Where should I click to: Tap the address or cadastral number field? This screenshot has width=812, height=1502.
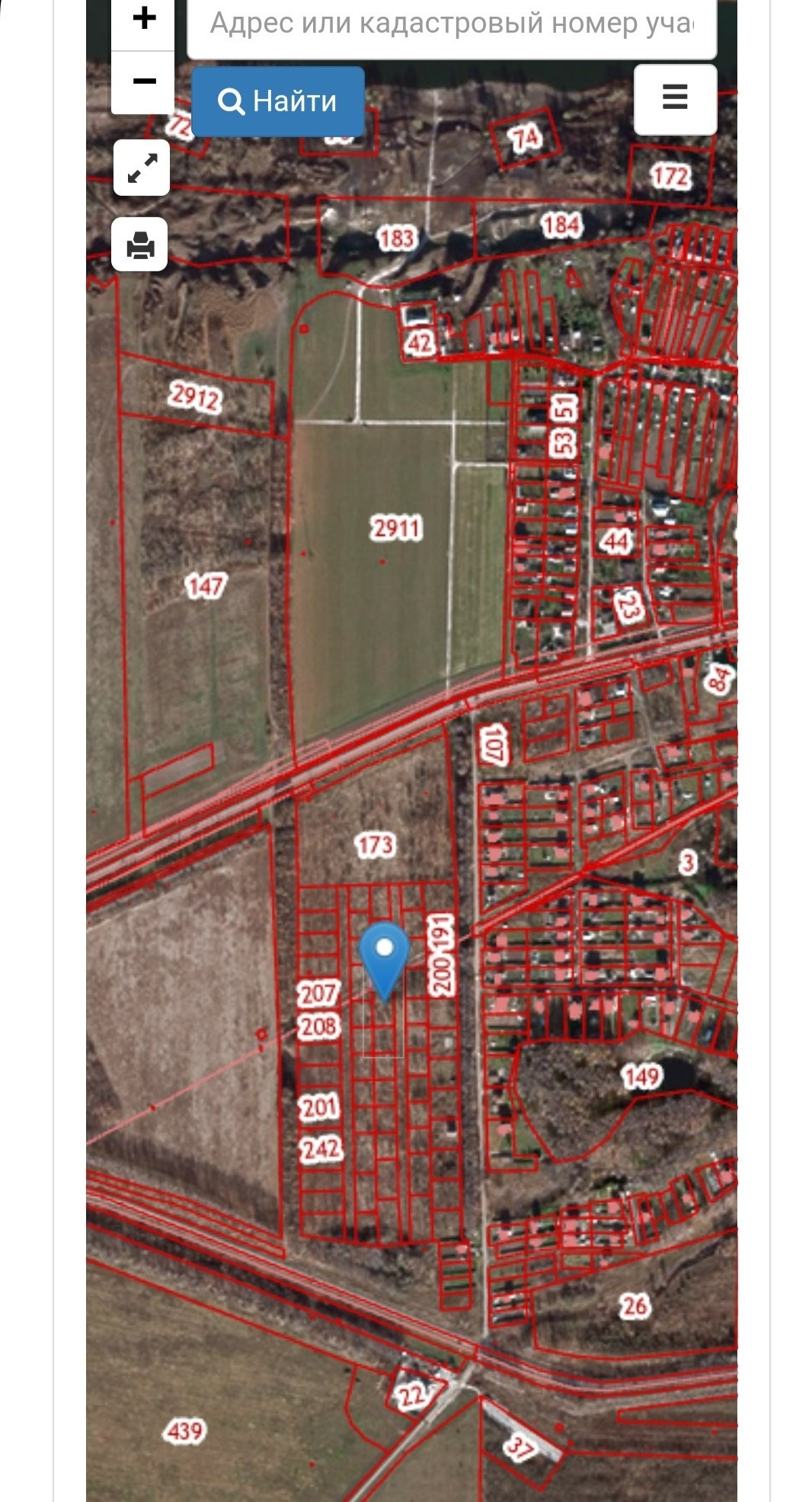[452, 25]
